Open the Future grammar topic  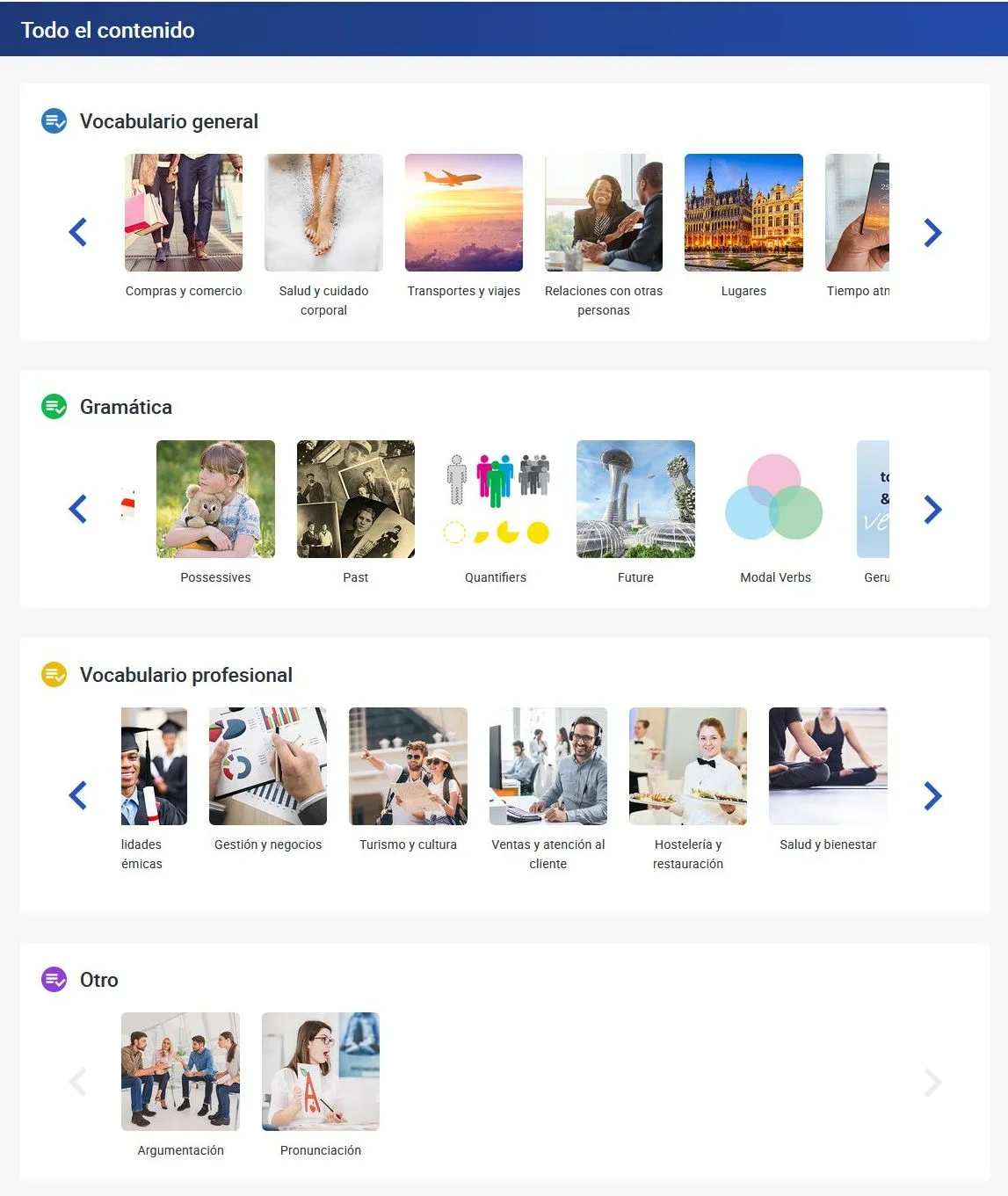coord(635,499)
